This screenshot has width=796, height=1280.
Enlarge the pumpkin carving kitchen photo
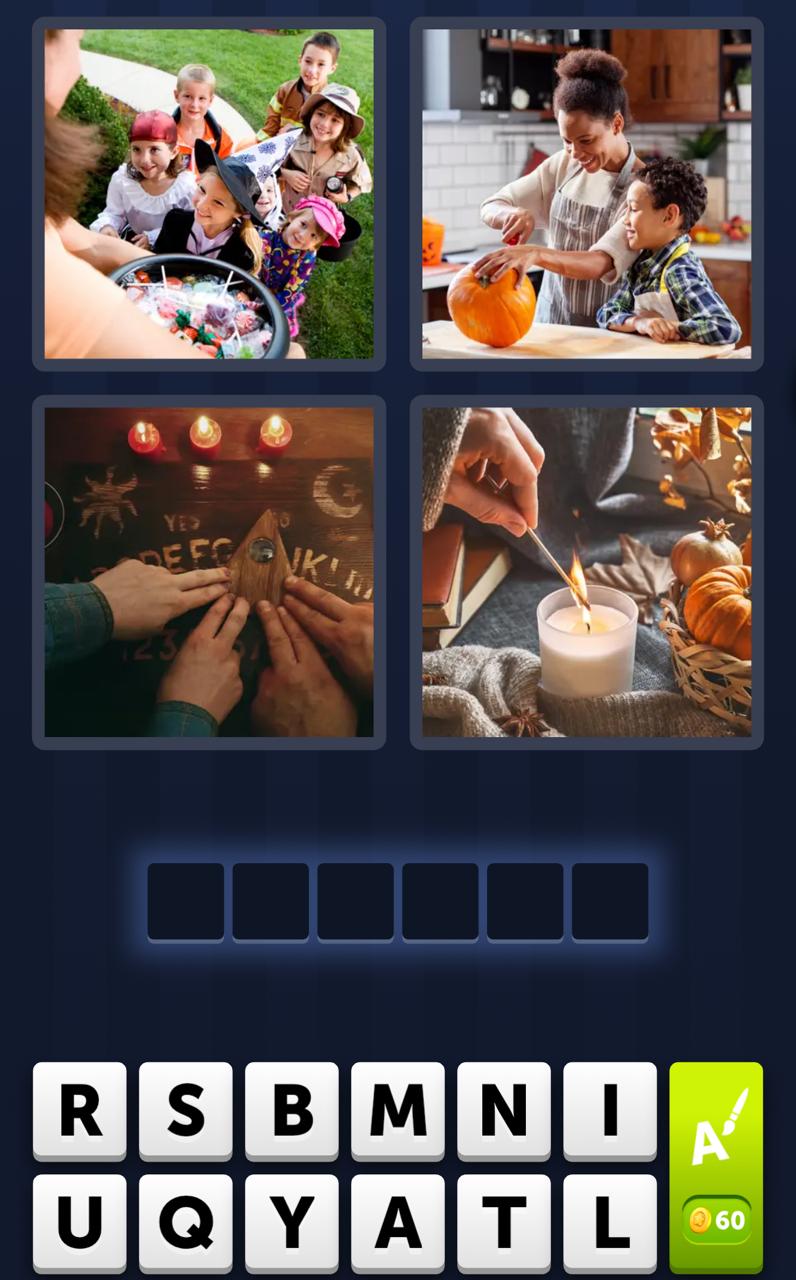[x=586, y=194]
